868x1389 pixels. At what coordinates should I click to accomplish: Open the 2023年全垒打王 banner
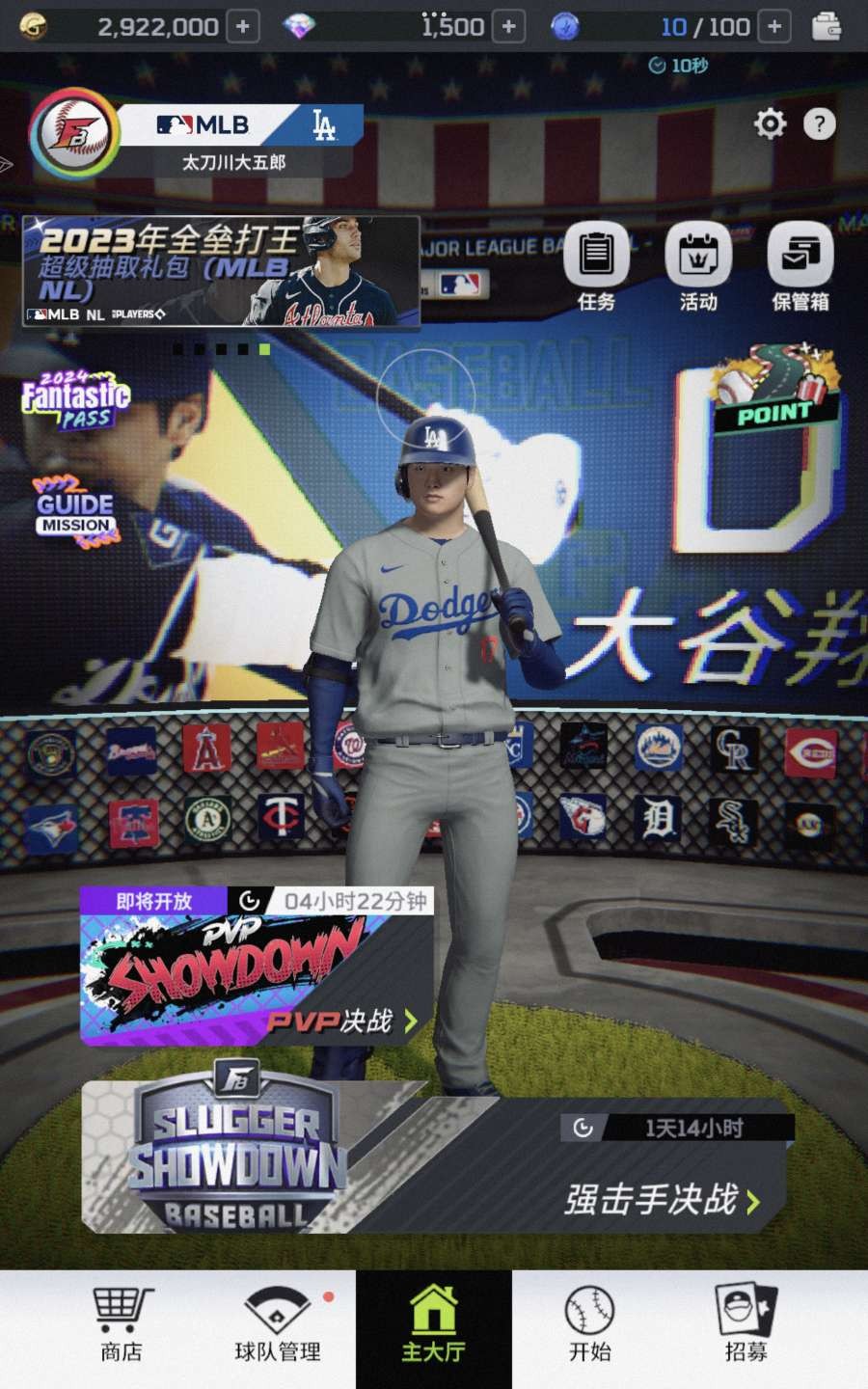coord(220,272)
